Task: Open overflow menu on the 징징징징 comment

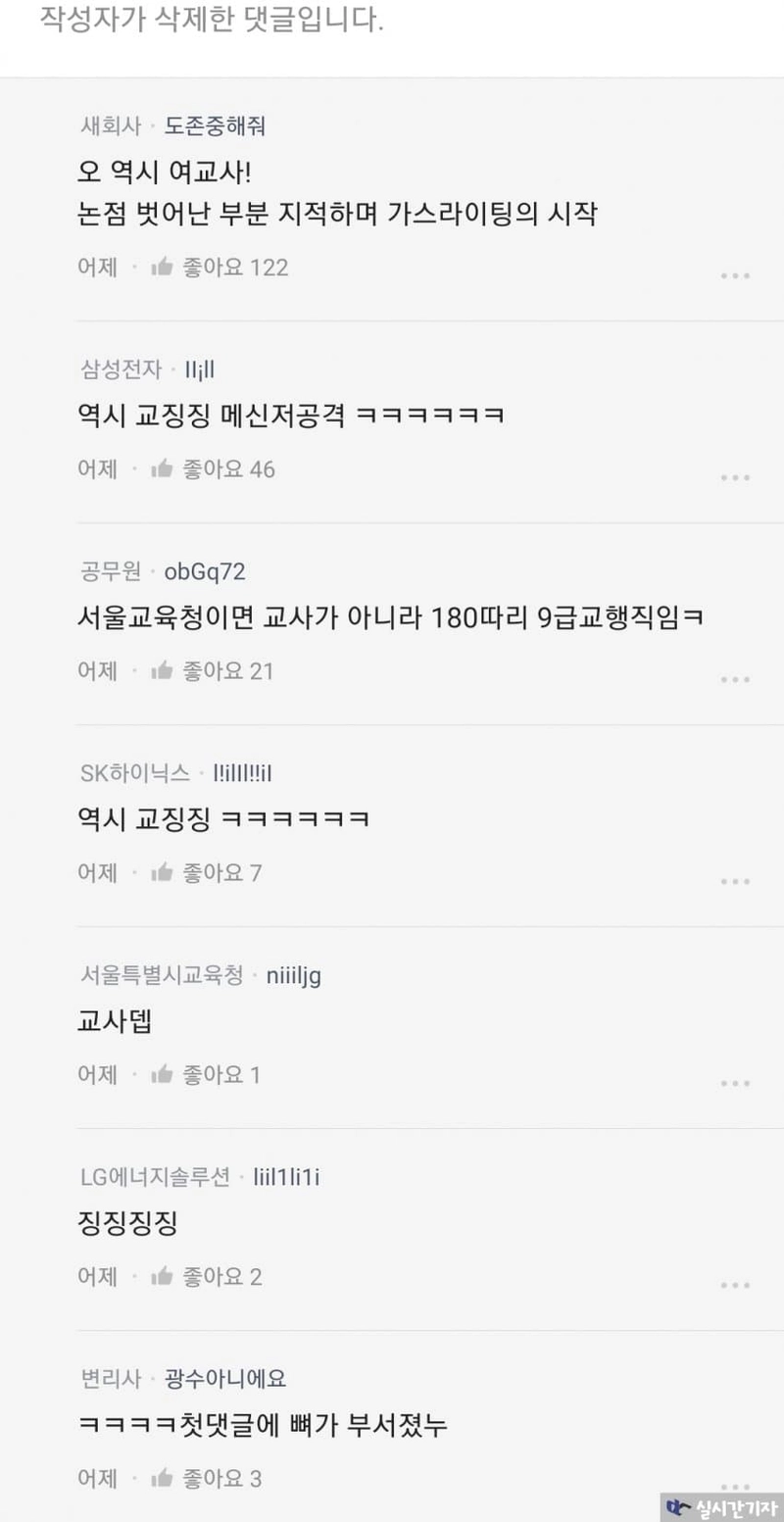Action: click(x=735, y=1286)
